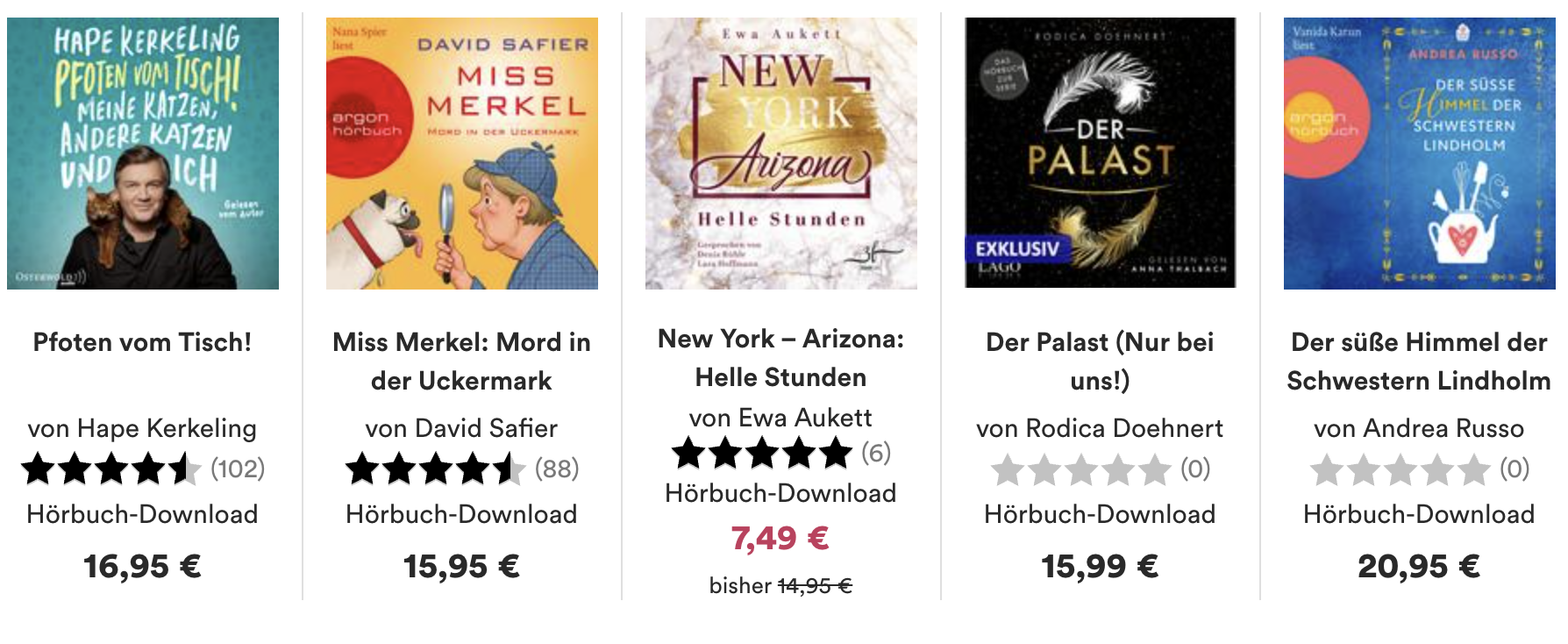Screen dimensions: 1568x644
Task: Open the Der Palast audiobook cover
Action: coord(1101,154)
